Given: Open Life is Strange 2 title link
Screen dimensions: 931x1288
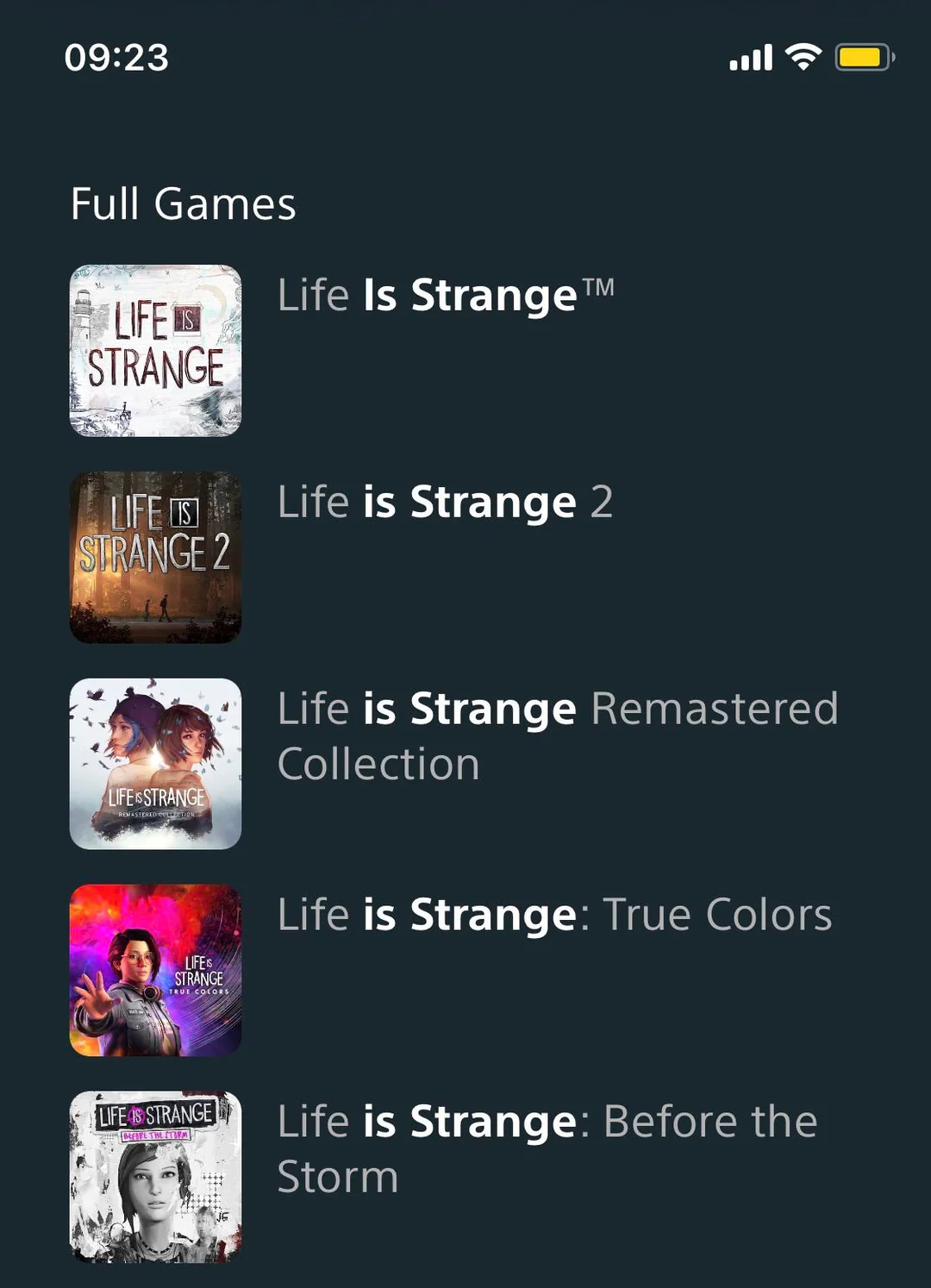Looking at the screenshot, I should tap(444, 502).
